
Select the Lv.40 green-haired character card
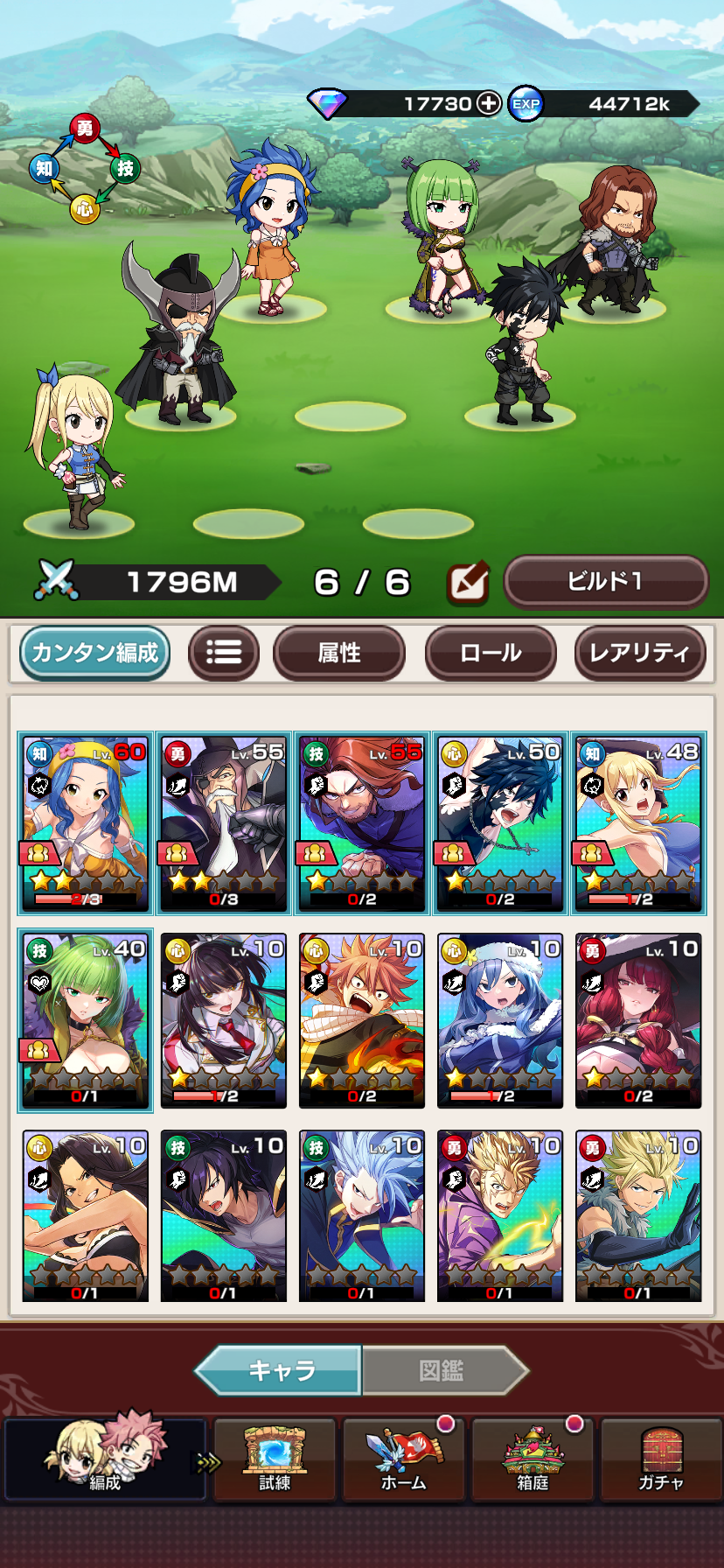(86, 1020)
